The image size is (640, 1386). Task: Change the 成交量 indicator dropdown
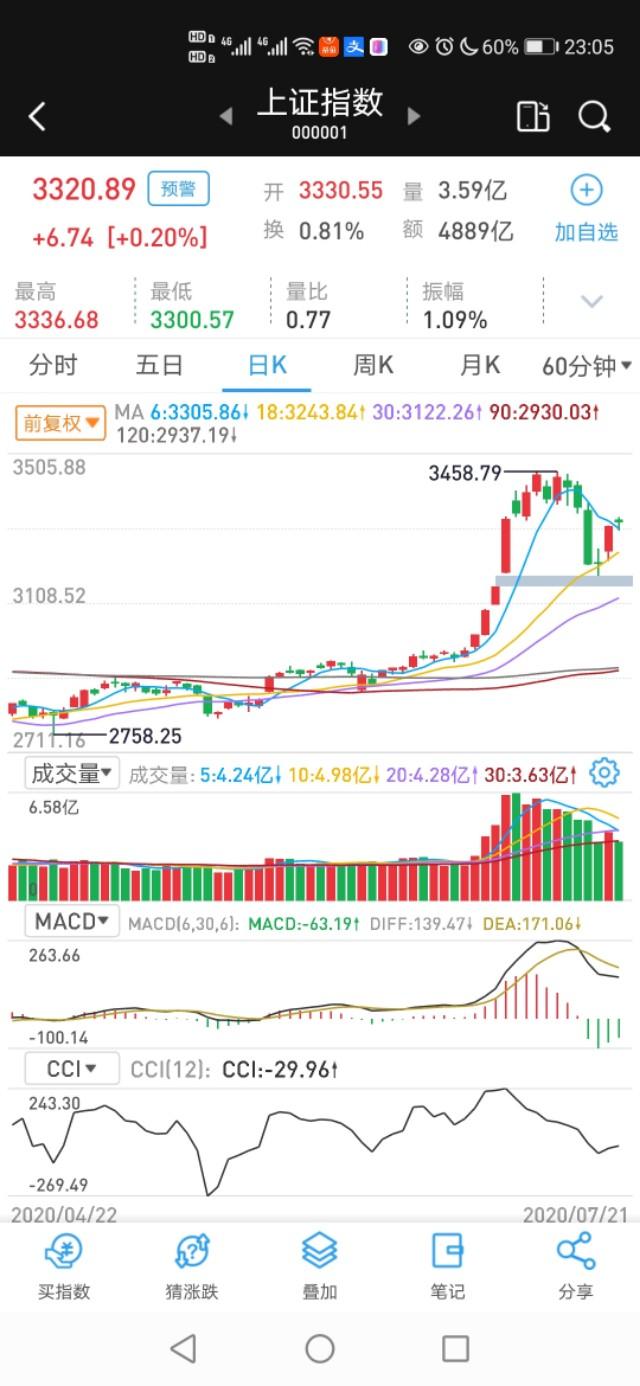click(71, 773)
